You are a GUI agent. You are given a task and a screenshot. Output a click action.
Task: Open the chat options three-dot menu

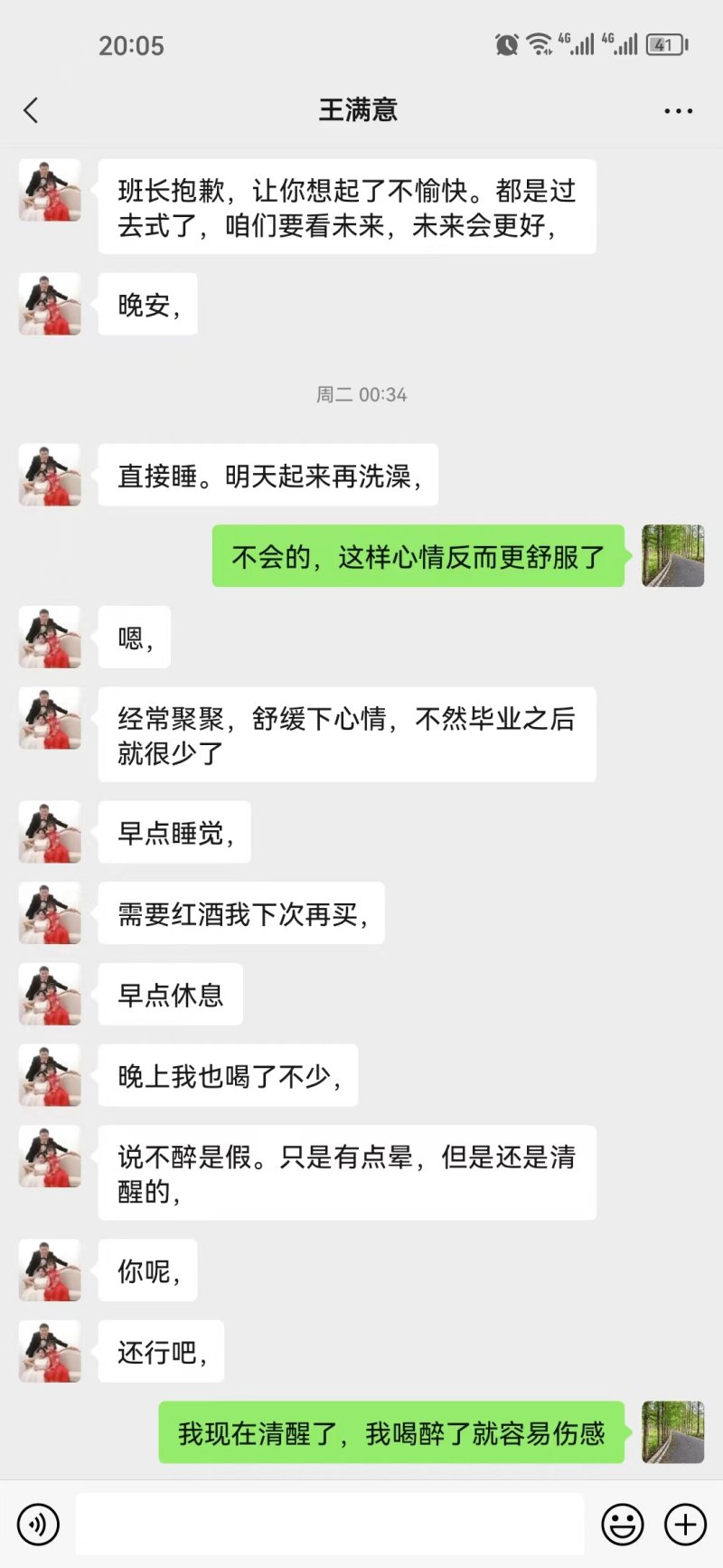click(x=678, y=110)
